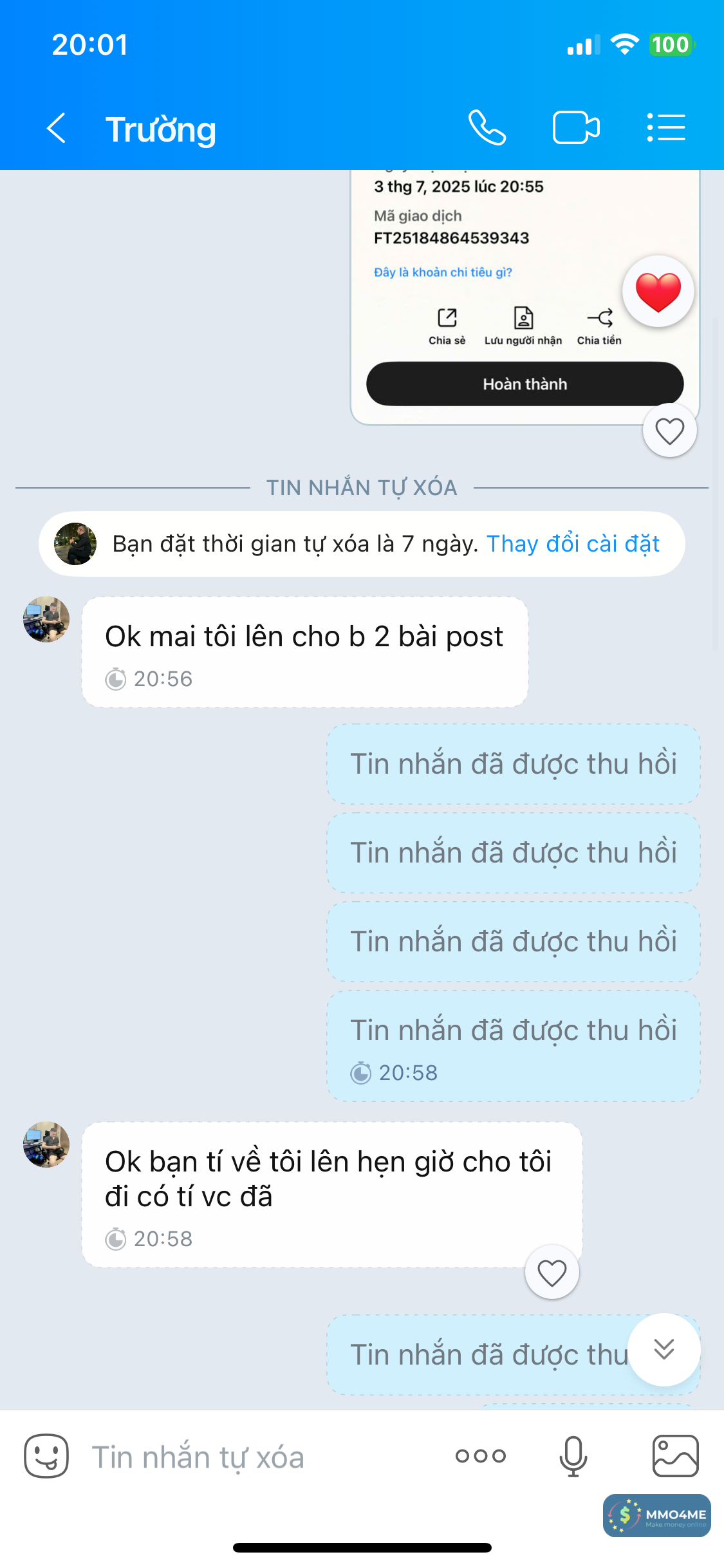Like the 'Ok bạn tí về' message
Screen dimensions: 724x1568
point(552,1273)
